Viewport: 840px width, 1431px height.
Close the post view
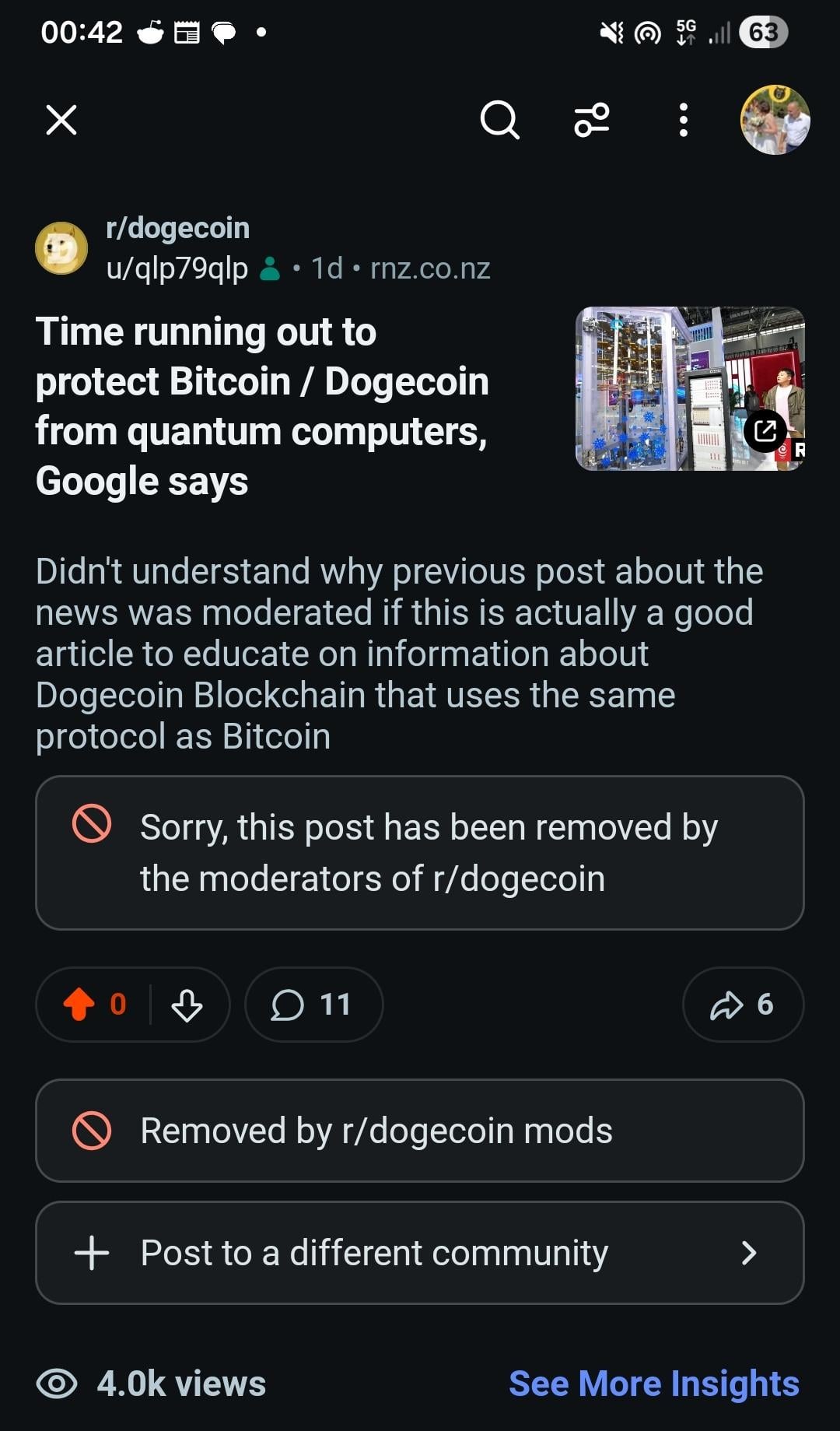click(61, 120)
